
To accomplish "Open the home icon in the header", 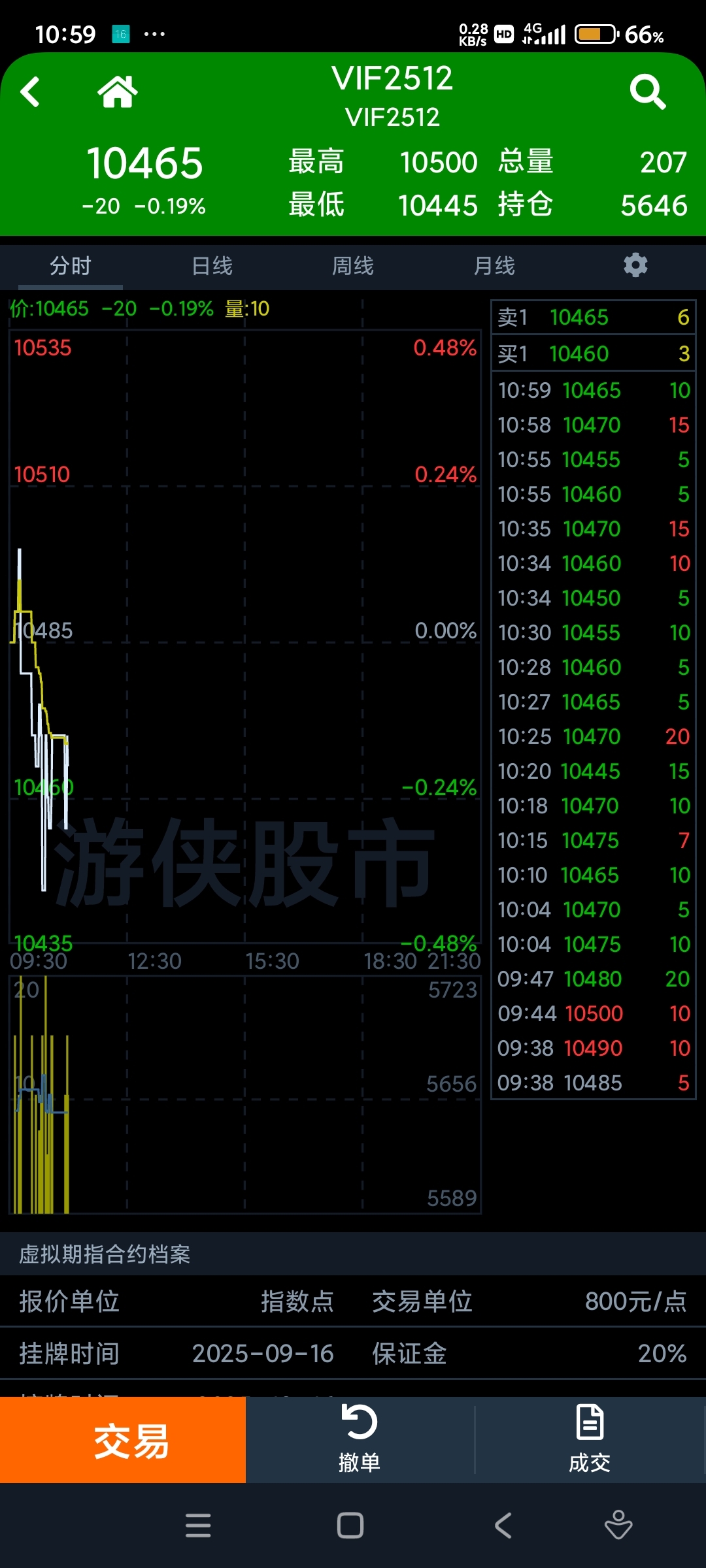I will point(118,91).
